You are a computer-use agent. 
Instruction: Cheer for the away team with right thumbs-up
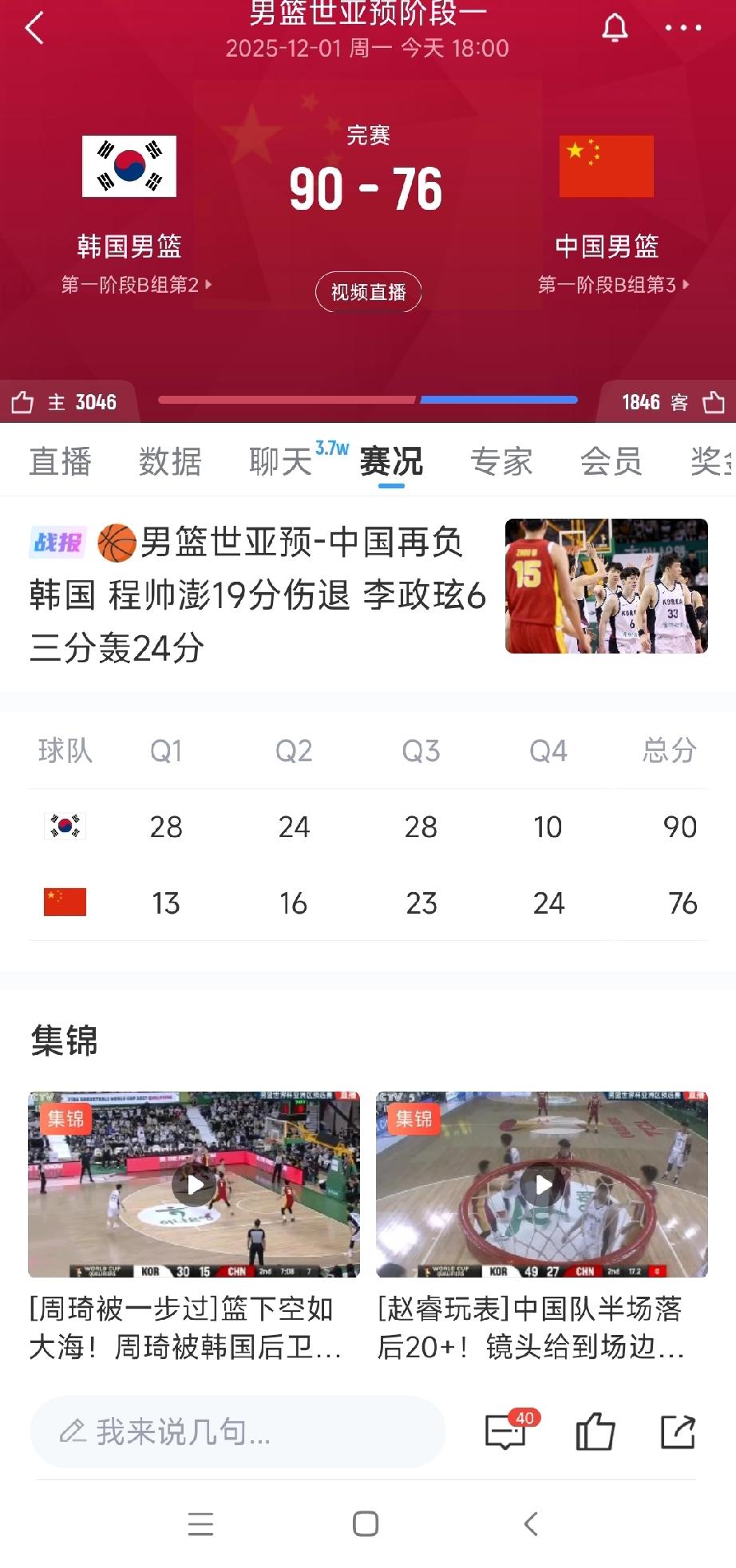pyautogui.click(x=713, y=402)
